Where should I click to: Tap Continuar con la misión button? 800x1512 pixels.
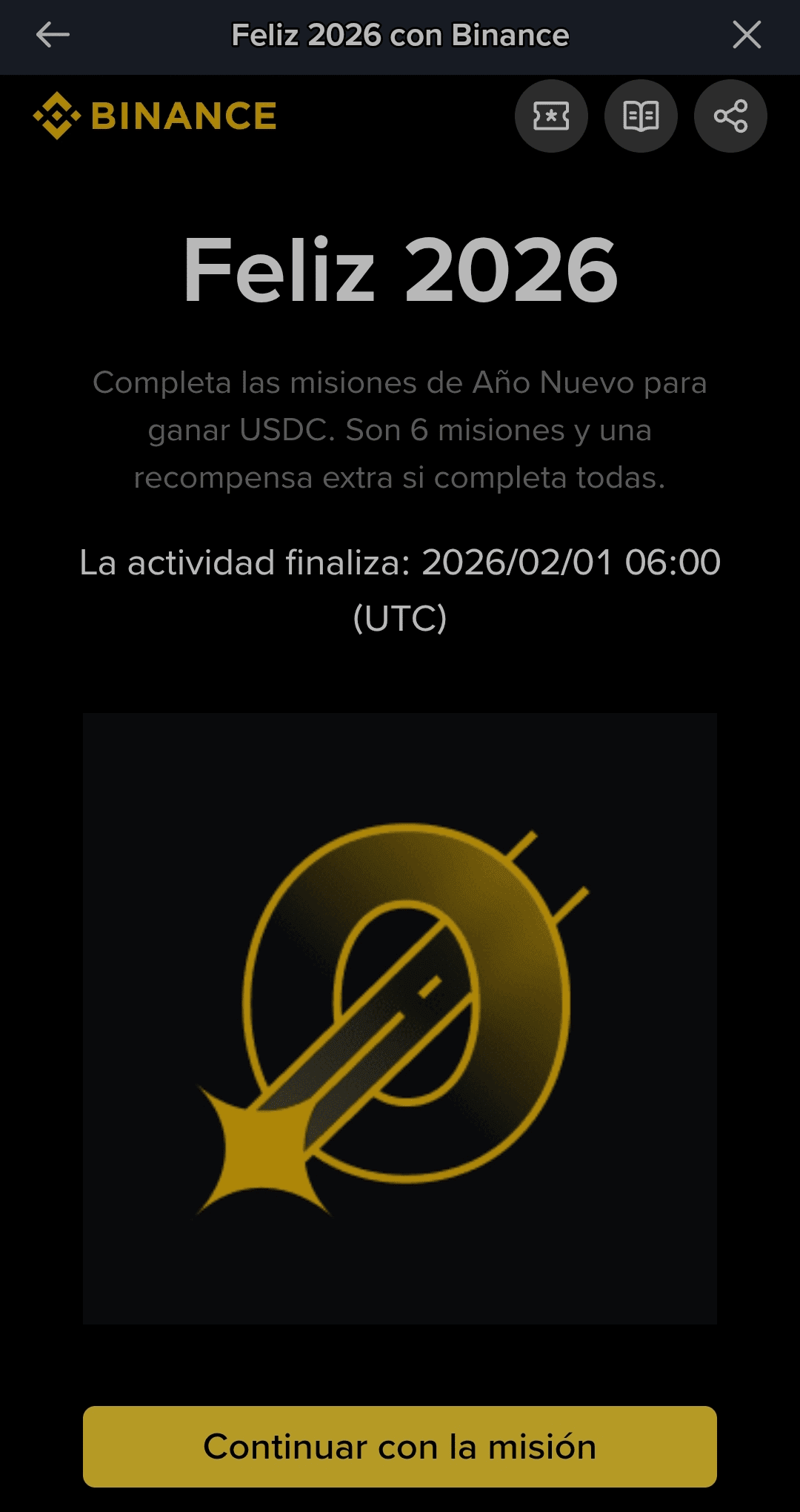tap(400, 1446)
